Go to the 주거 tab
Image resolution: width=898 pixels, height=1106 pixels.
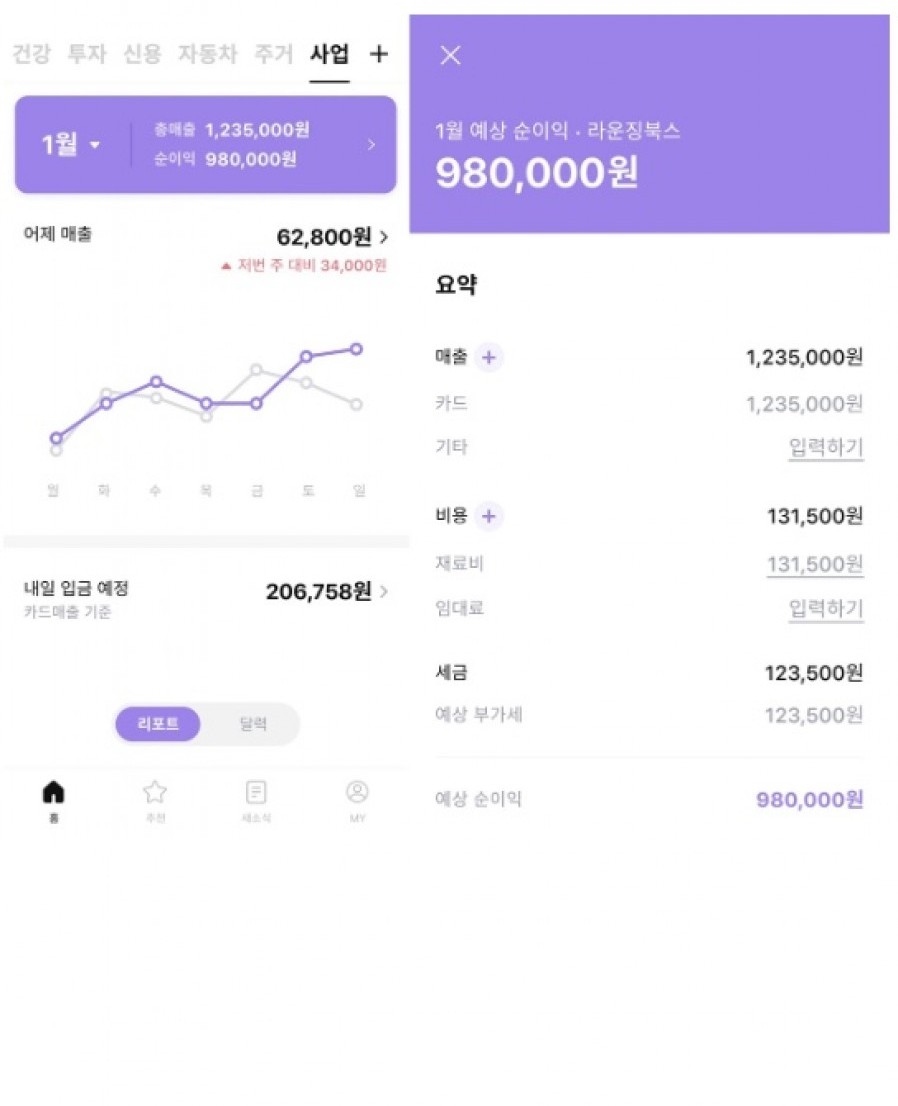coord(273,55)
